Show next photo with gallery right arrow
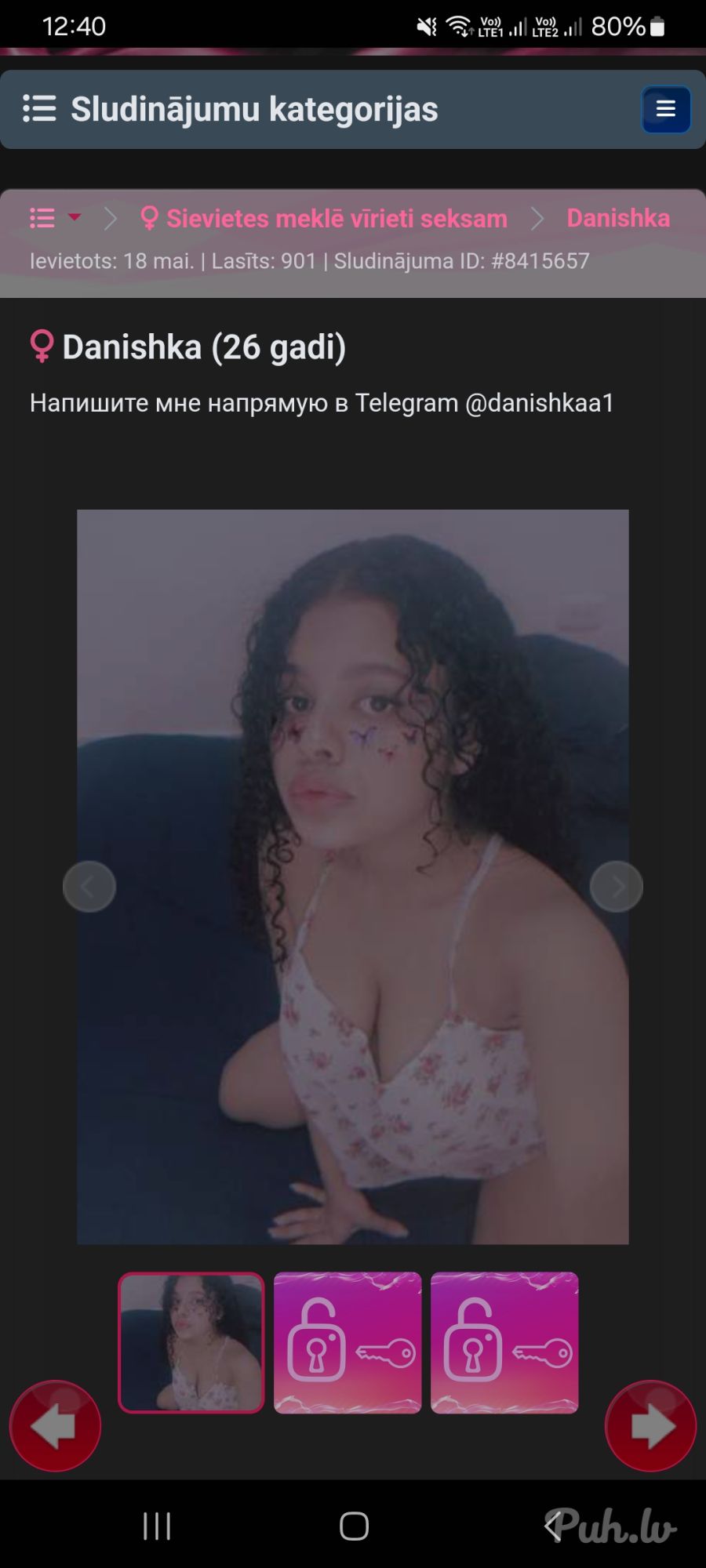Image resolution: width=706 pixels, height=1568 pixels. coord(617,887)
